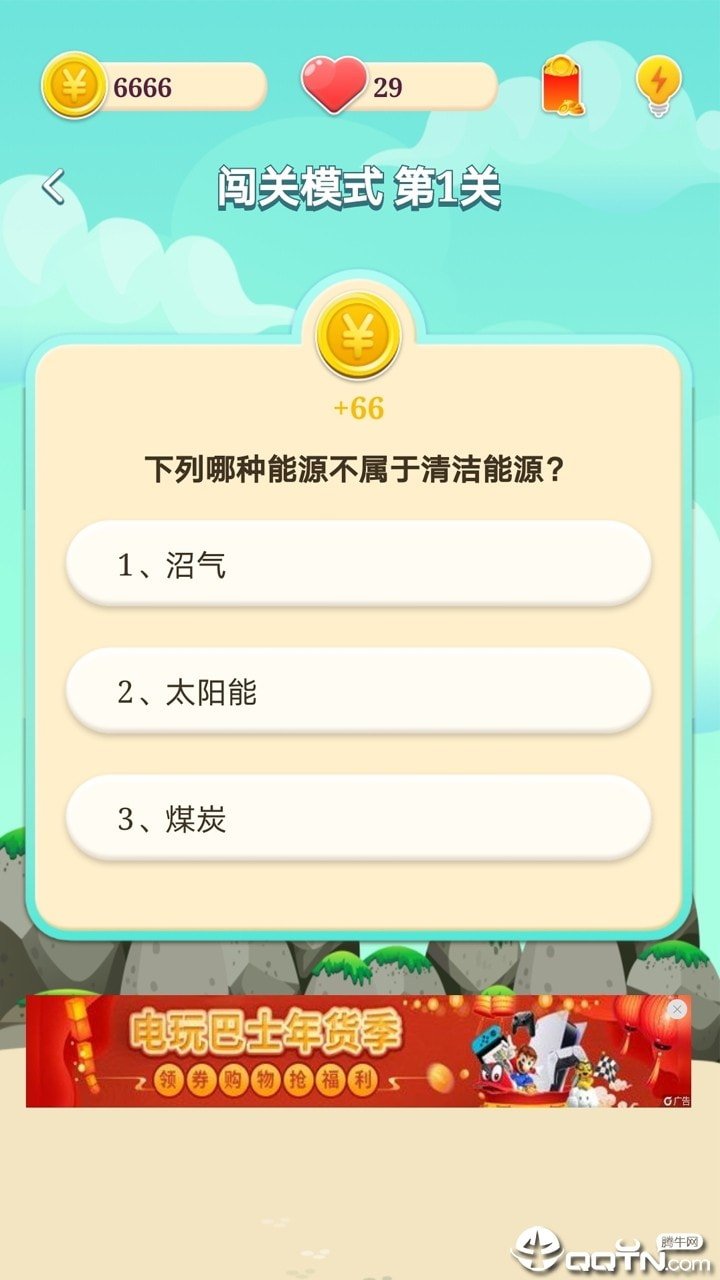Pick answer 3、煤炭
The image size is (720, 1280).
point(358,819)
